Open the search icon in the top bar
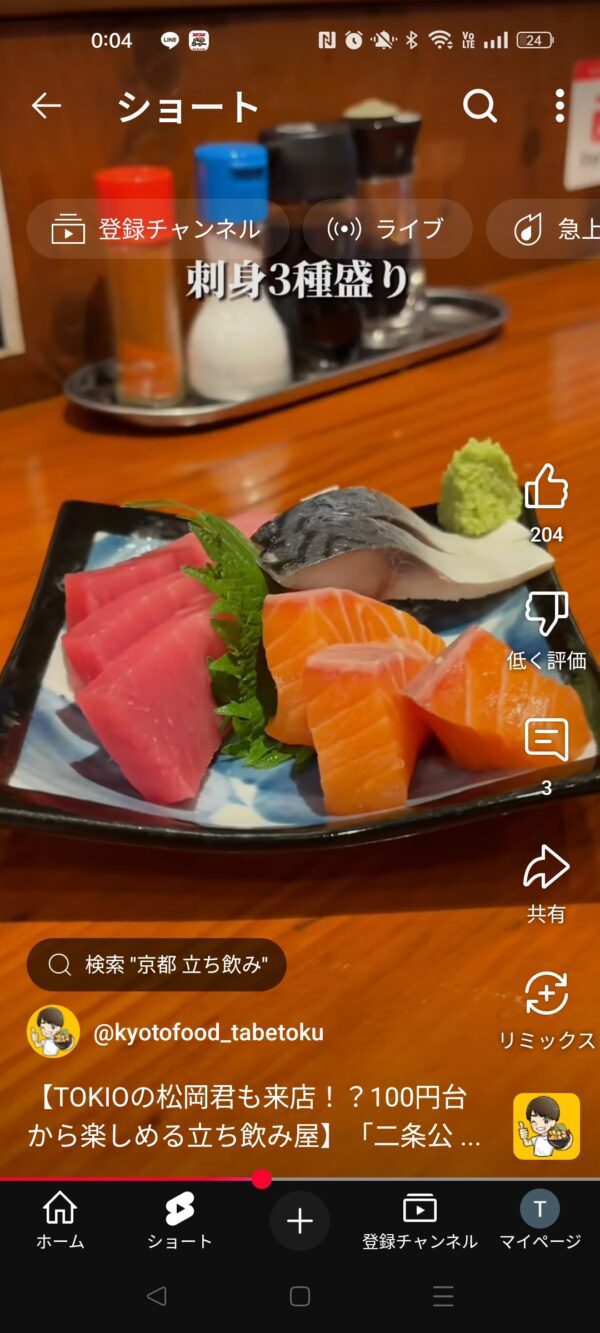The image size is (600, 1333). click(479, 105)
